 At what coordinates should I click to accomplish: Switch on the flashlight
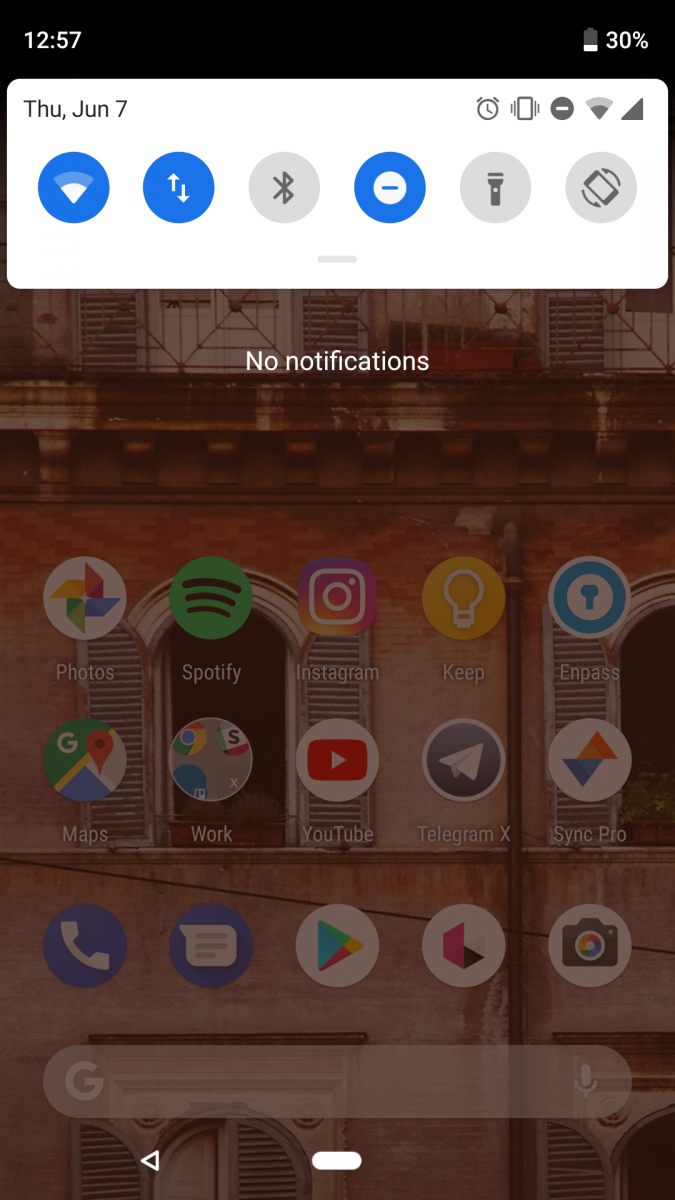coord(495,187)
